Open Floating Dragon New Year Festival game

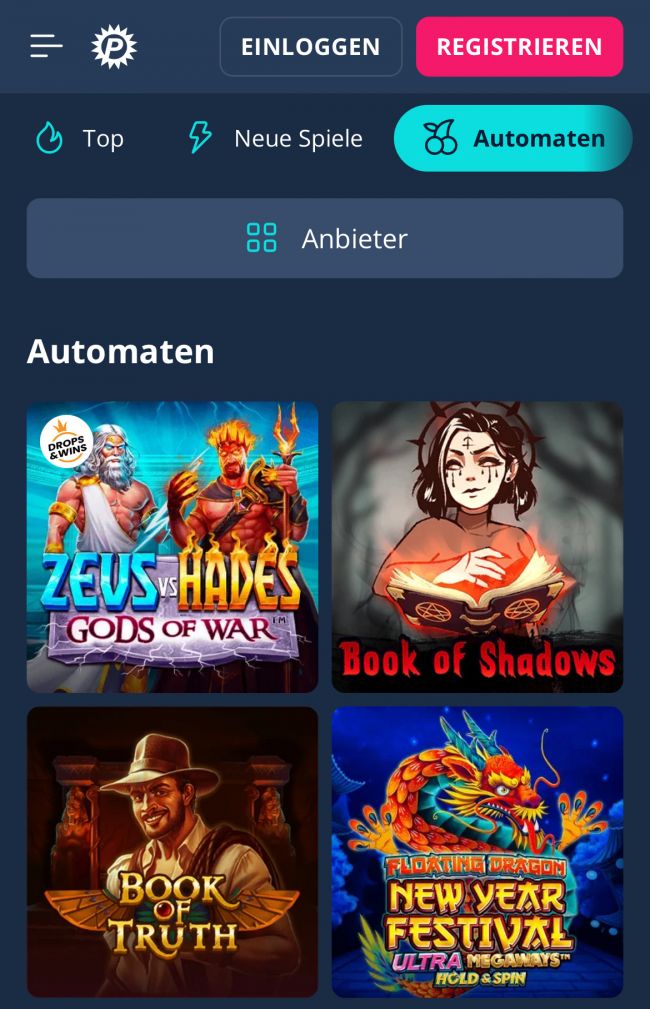pyautogui.click(x=477, y=852)
